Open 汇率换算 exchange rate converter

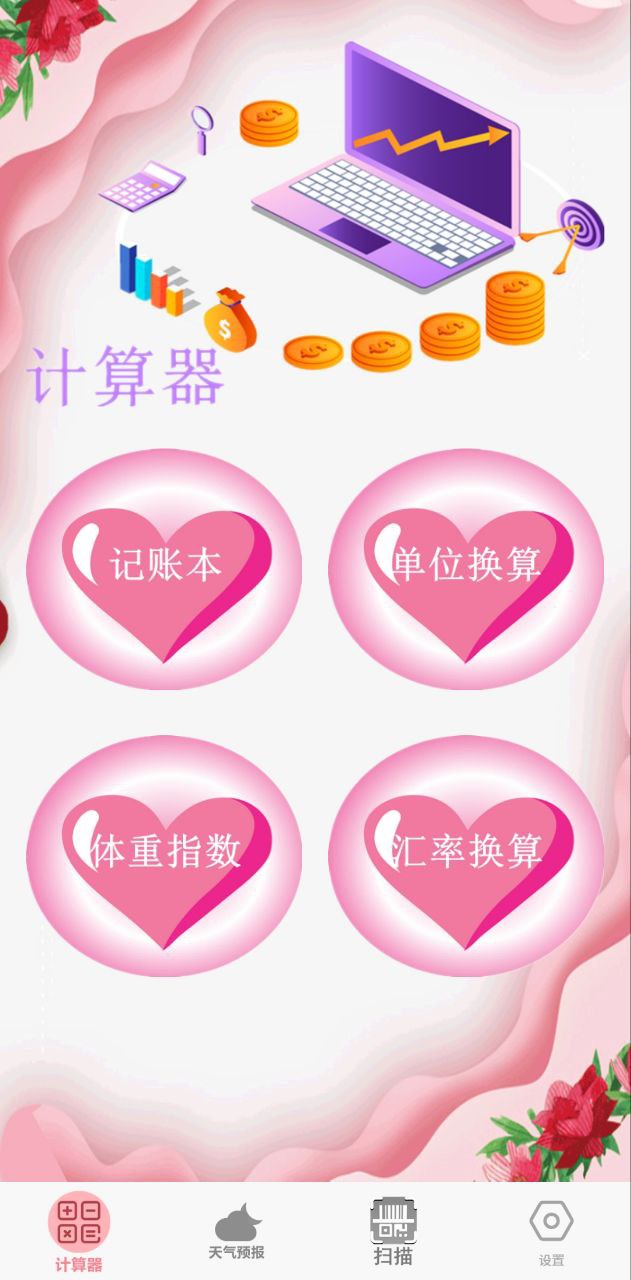pos(466,855)
